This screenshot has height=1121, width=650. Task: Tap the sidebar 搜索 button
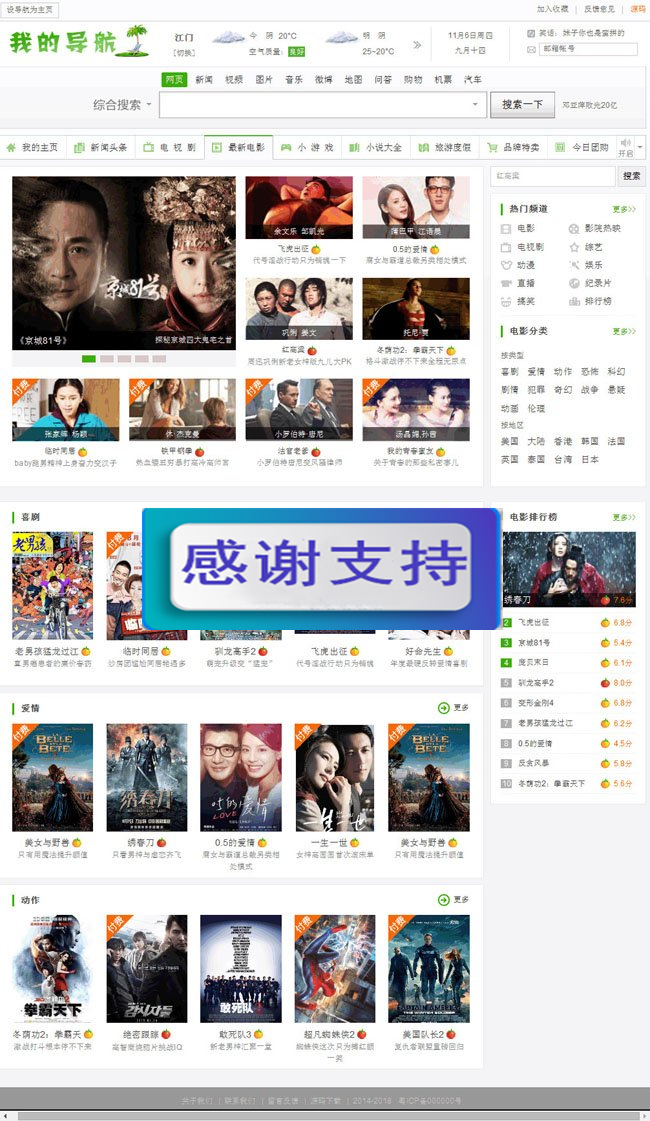click(632, 176)
